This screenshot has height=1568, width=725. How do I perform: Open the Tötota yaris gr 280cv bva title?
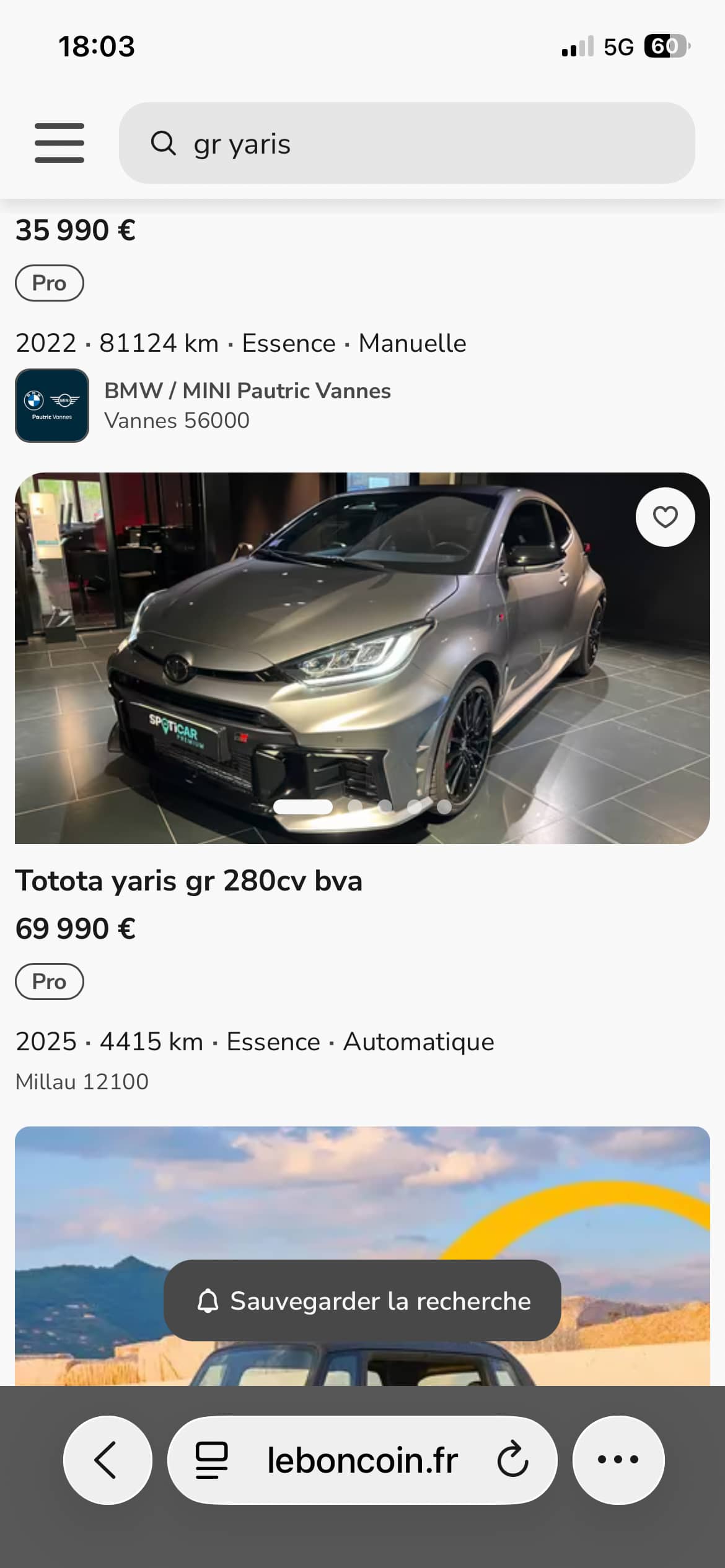[188, 881]
